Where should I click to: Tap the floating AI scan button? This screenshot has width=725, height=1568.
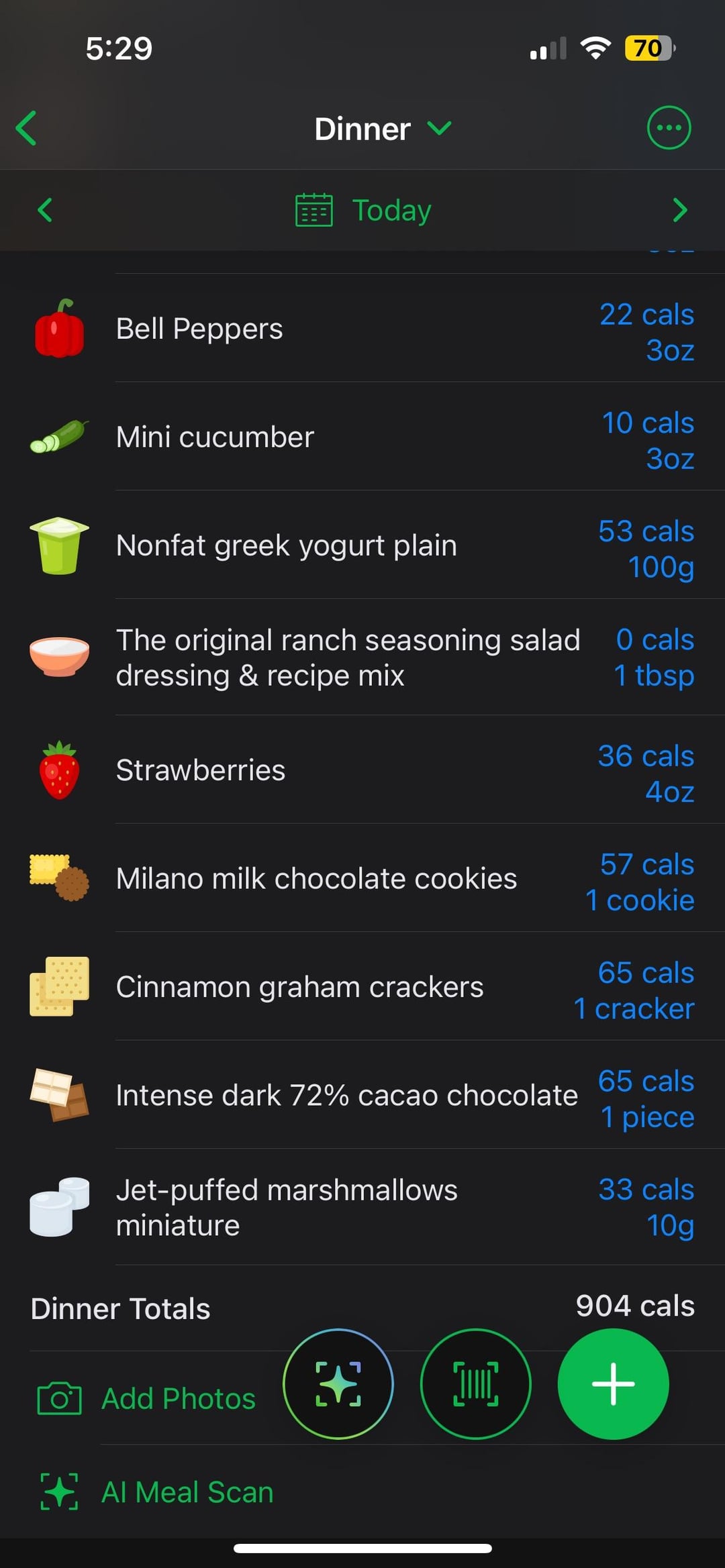tap(338, 1383)
